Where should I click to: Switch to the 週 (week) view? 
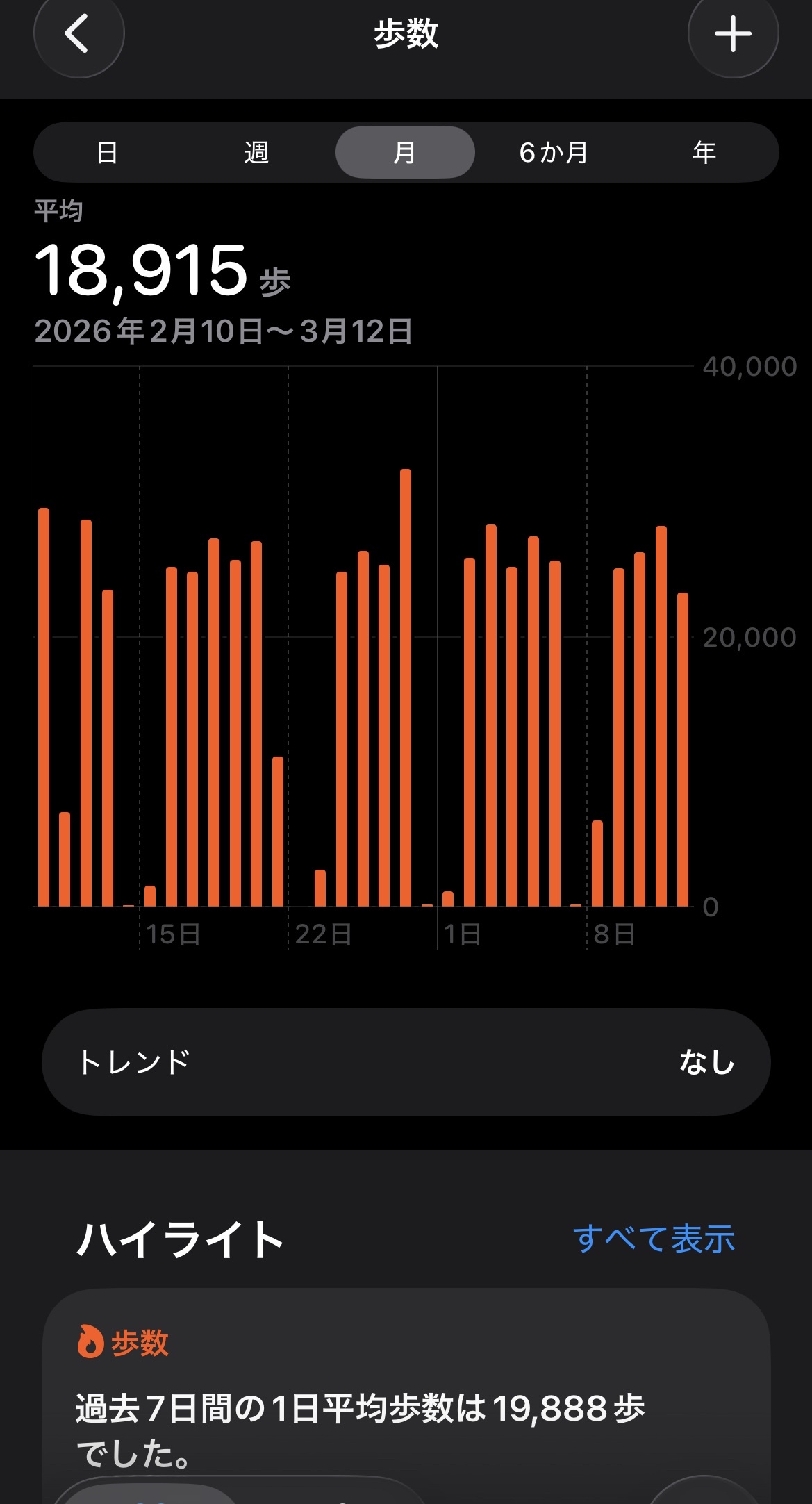[x=256, y=152]
